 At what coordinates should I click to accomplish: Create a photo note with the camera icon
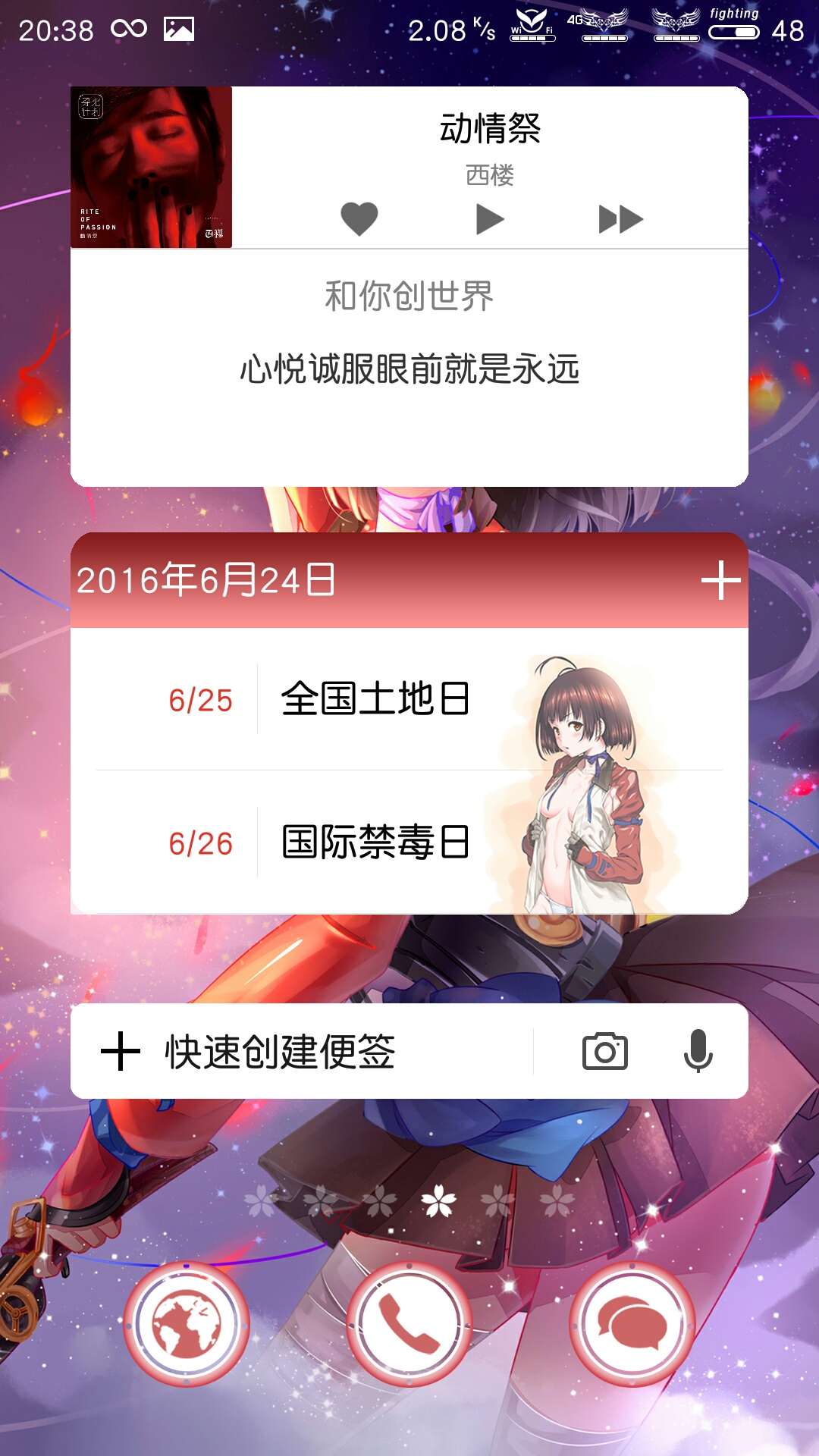[605, 1051]
